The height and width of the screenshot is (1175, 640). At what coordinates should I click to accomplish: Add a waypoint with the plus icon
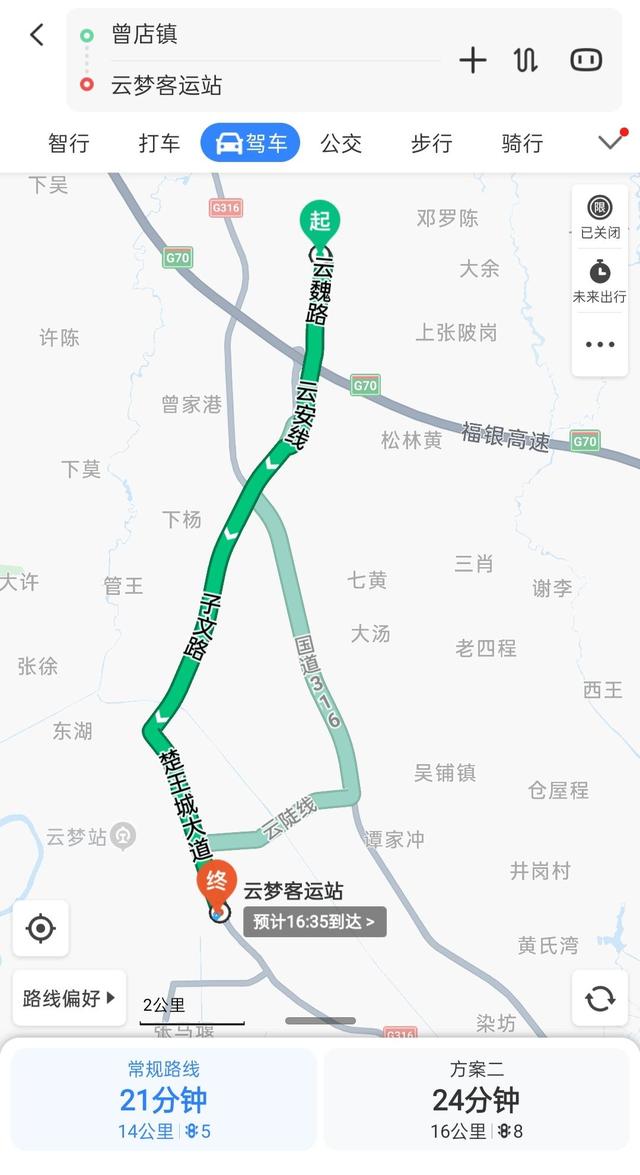pyautogui.click(x=472, y=60)
